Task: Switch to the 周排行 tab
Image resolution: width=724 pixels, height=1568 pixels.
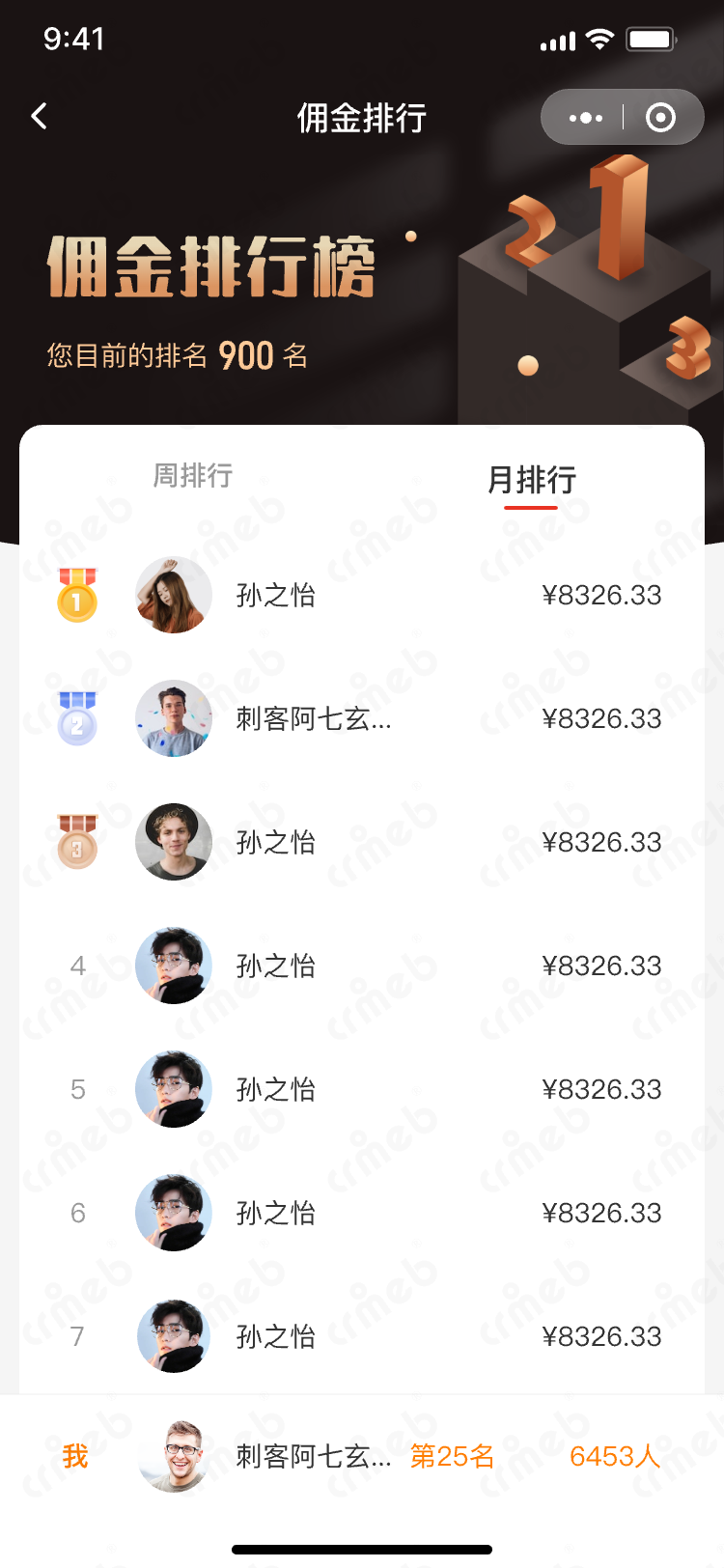Action: tap(193, 475)
